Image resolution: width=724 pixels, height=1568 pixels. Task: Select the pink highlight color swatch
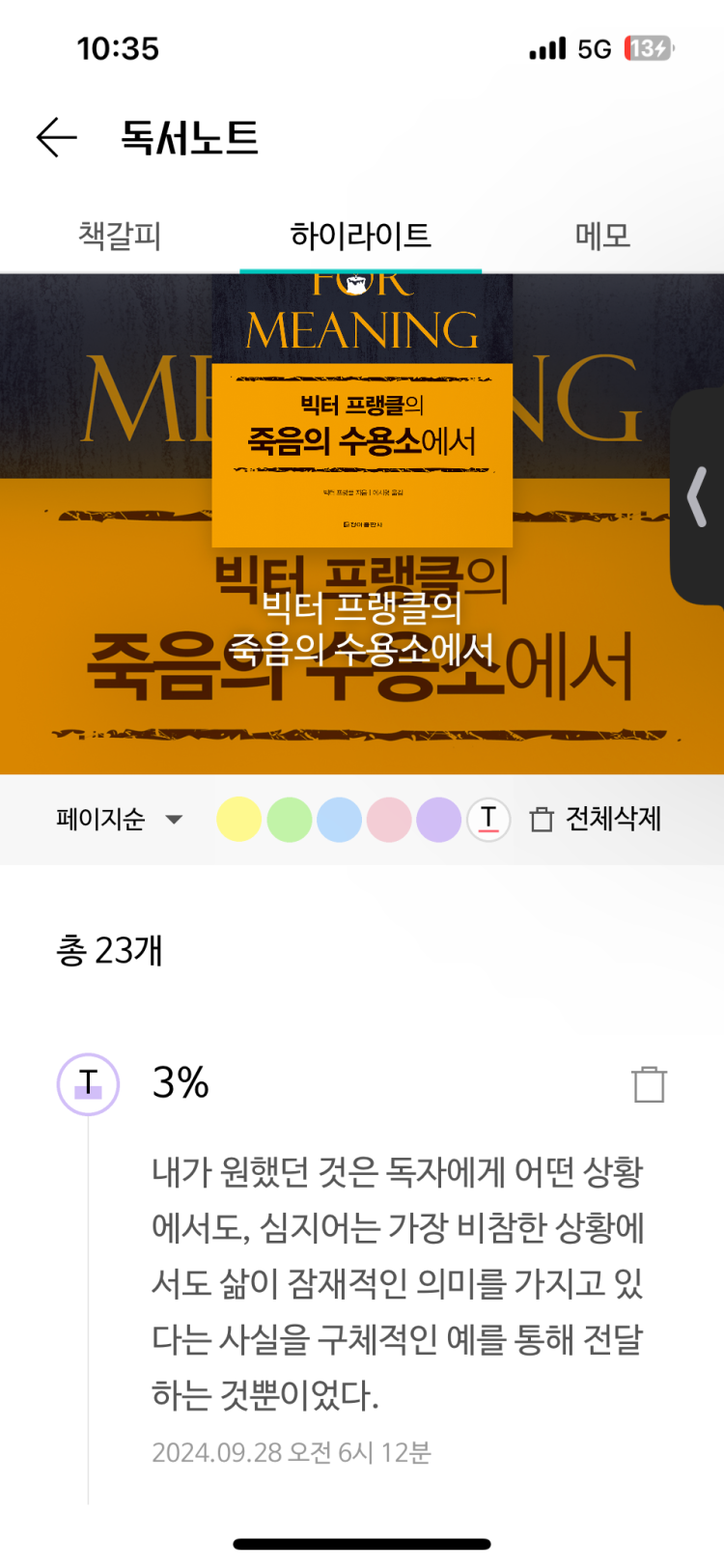point(389,819)
